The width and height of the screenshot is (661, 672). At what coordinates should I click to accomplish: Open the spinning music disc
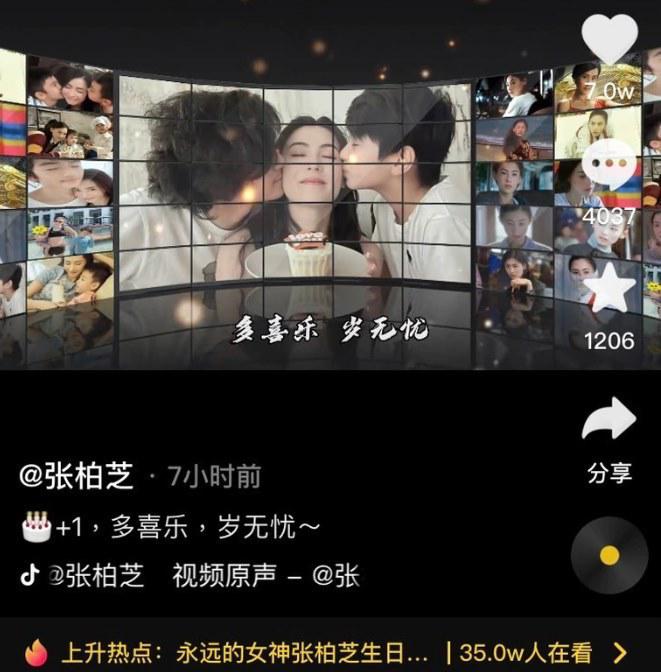pos(609,556)
